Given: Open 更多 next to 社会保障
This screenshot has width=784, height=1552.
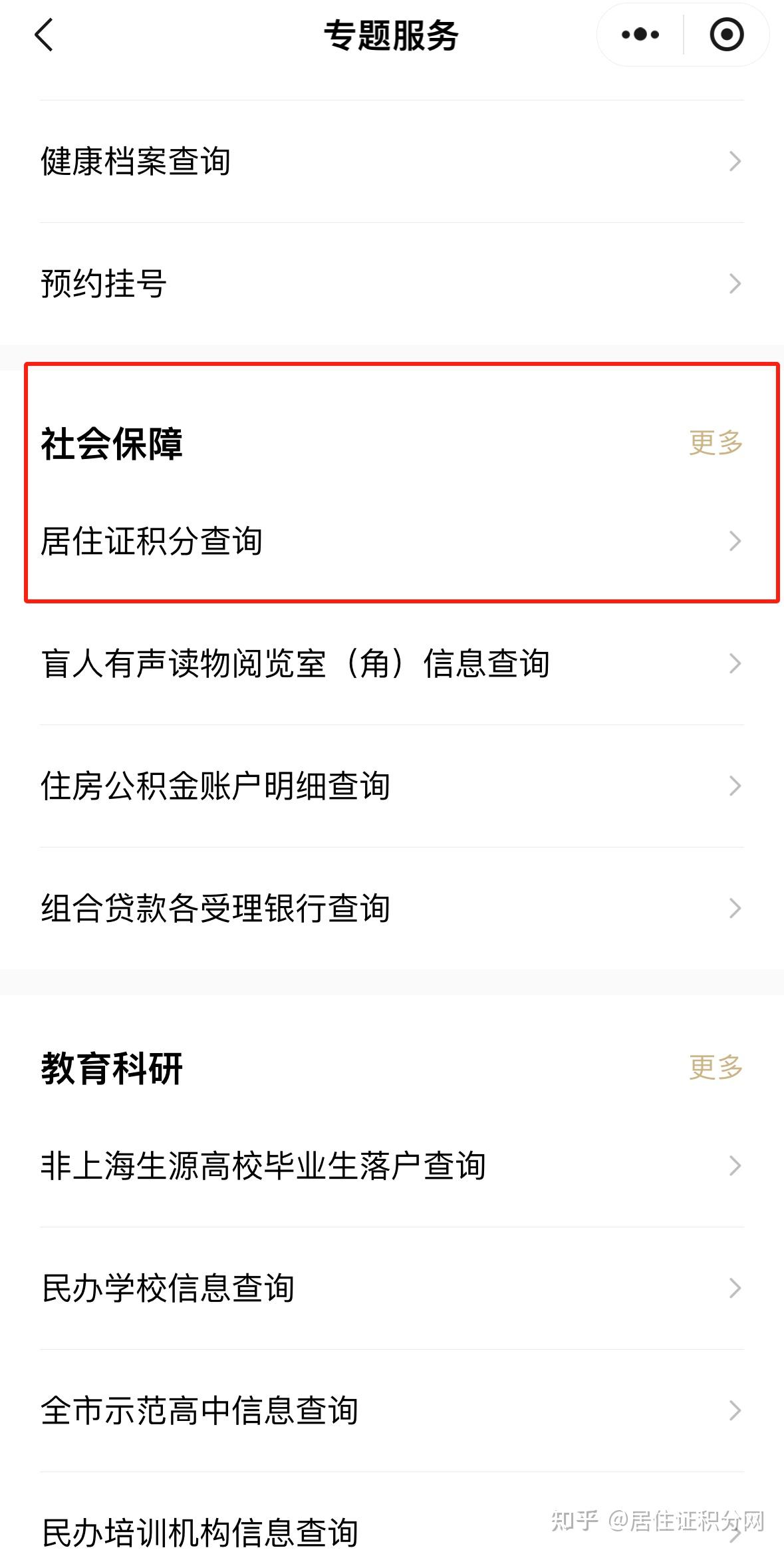Looking at the screenshot, I should (x=716, y=441).
